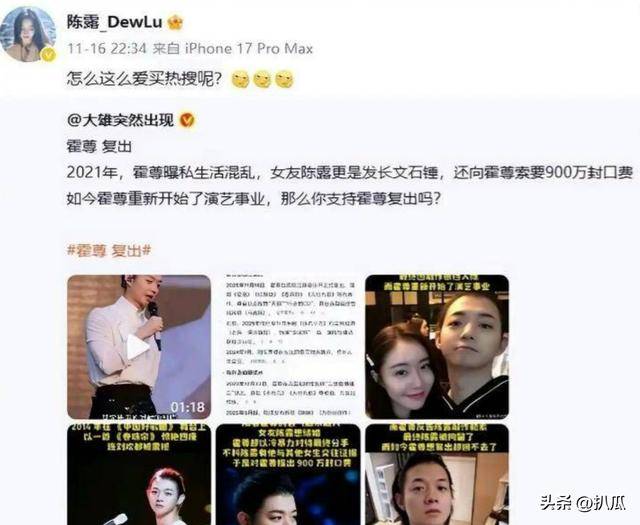Play the video with 01:18 duration

138,346
